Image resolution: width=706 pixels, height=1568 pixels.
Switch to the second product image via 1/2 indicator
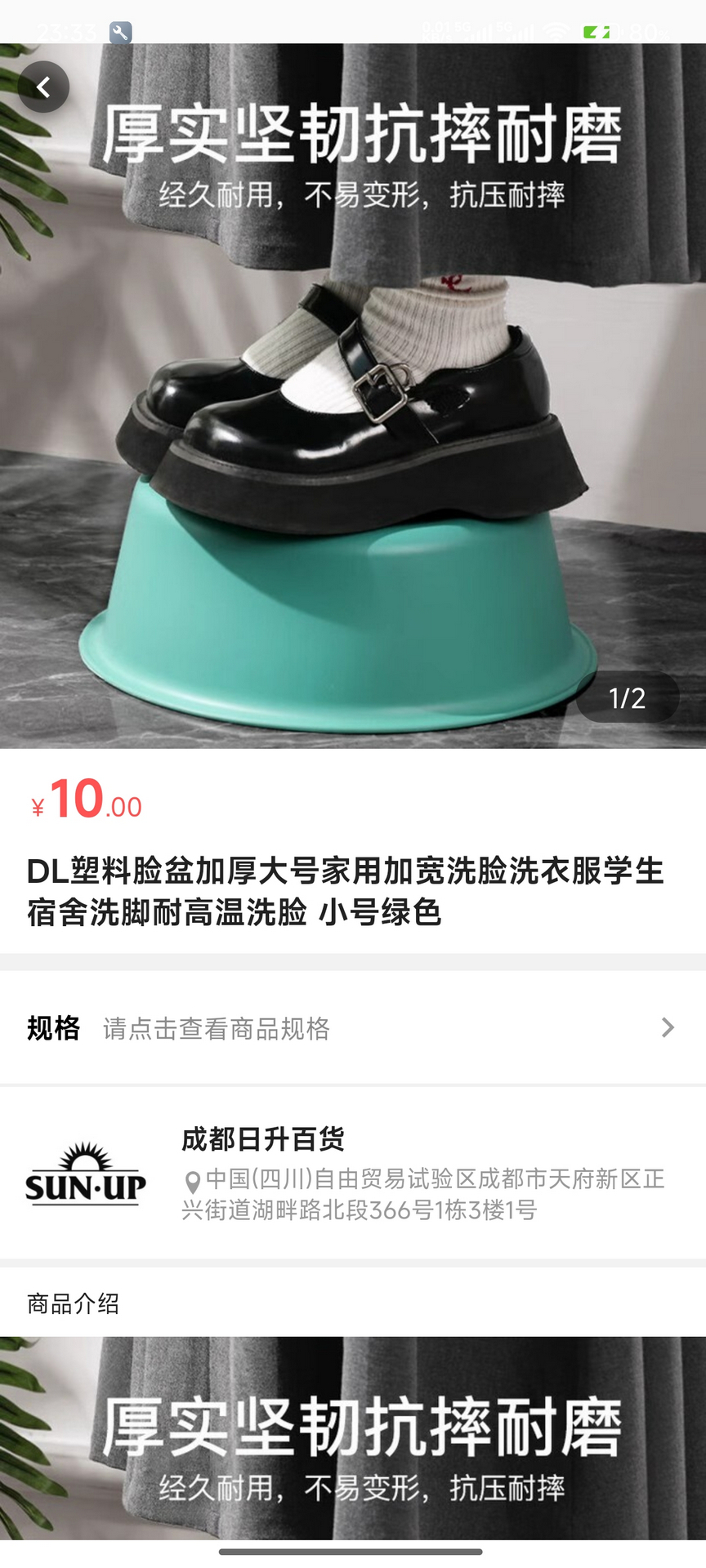point(628,697)
